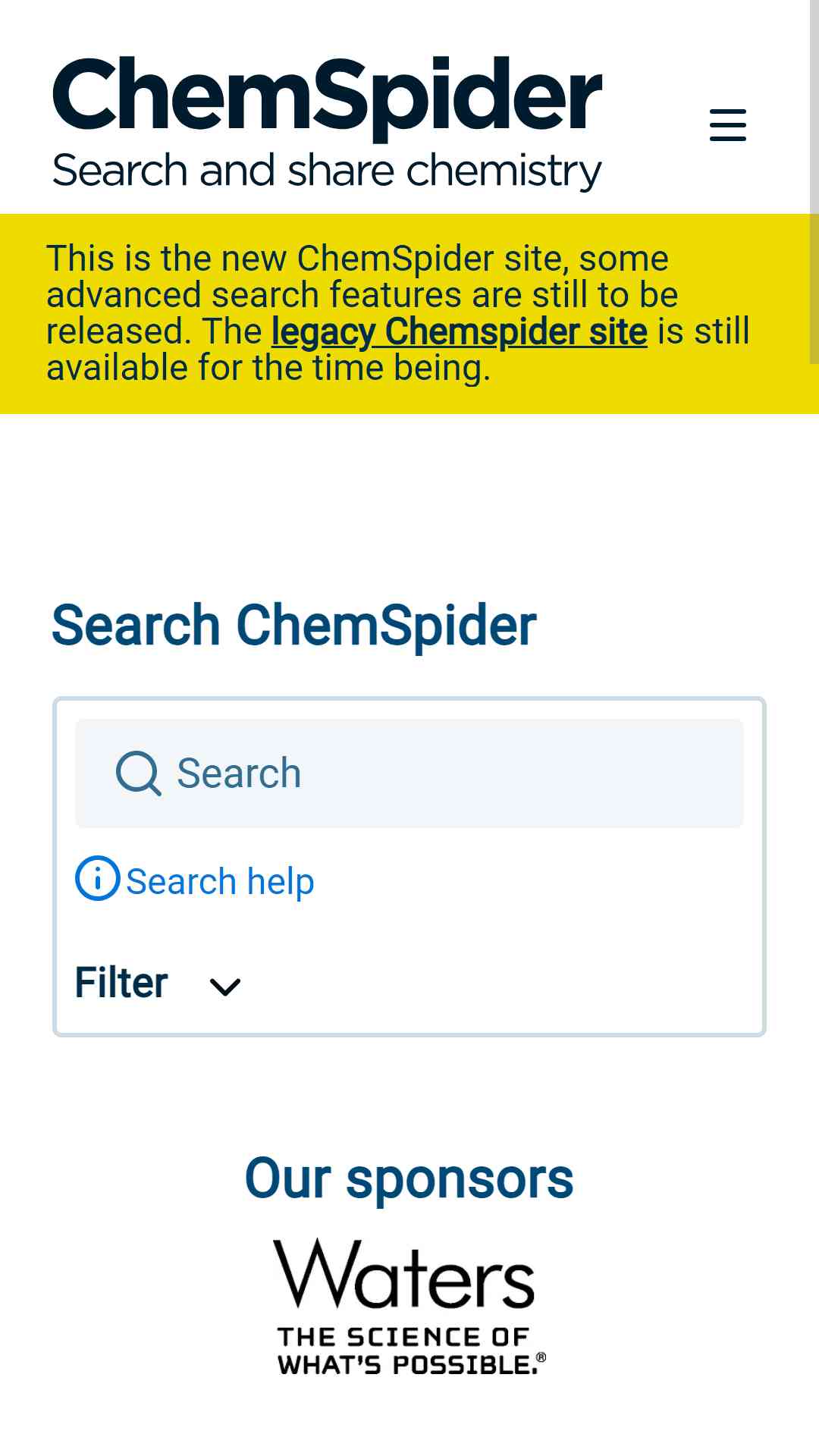Open the Waters sponsor link

pyautogui.click(x=409, y=1307)
